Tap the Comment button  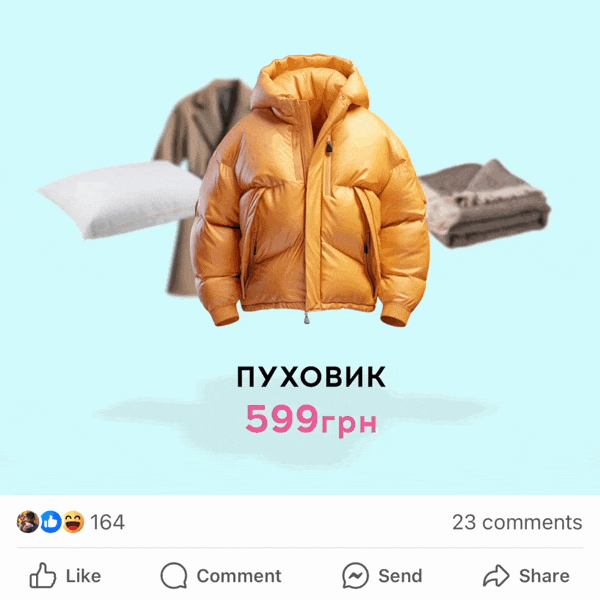(221, 576)
